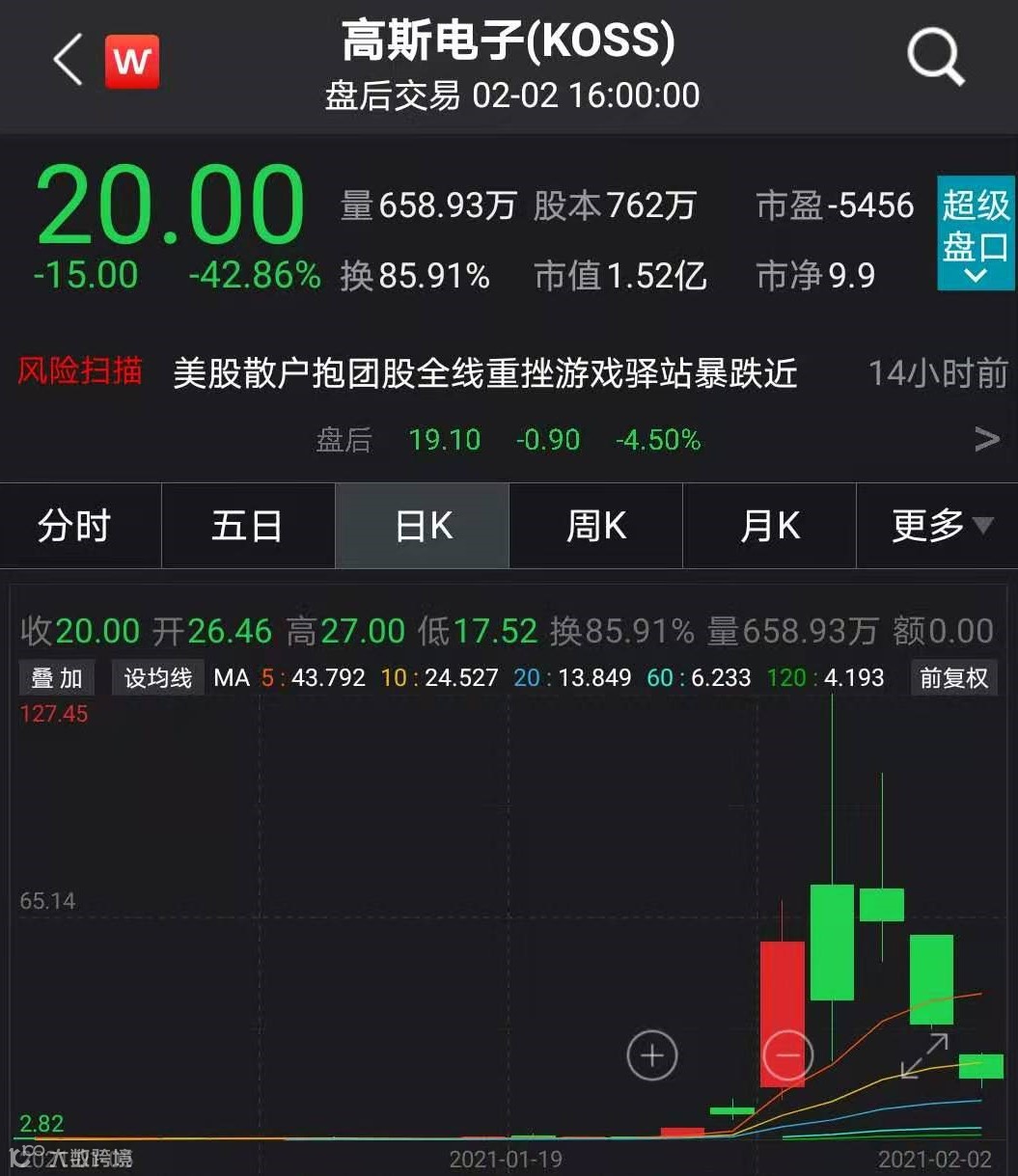The image size is (1018, 1176).
Task: Tap the 叠加 overlay button
Action: click(x=58, y=678)
